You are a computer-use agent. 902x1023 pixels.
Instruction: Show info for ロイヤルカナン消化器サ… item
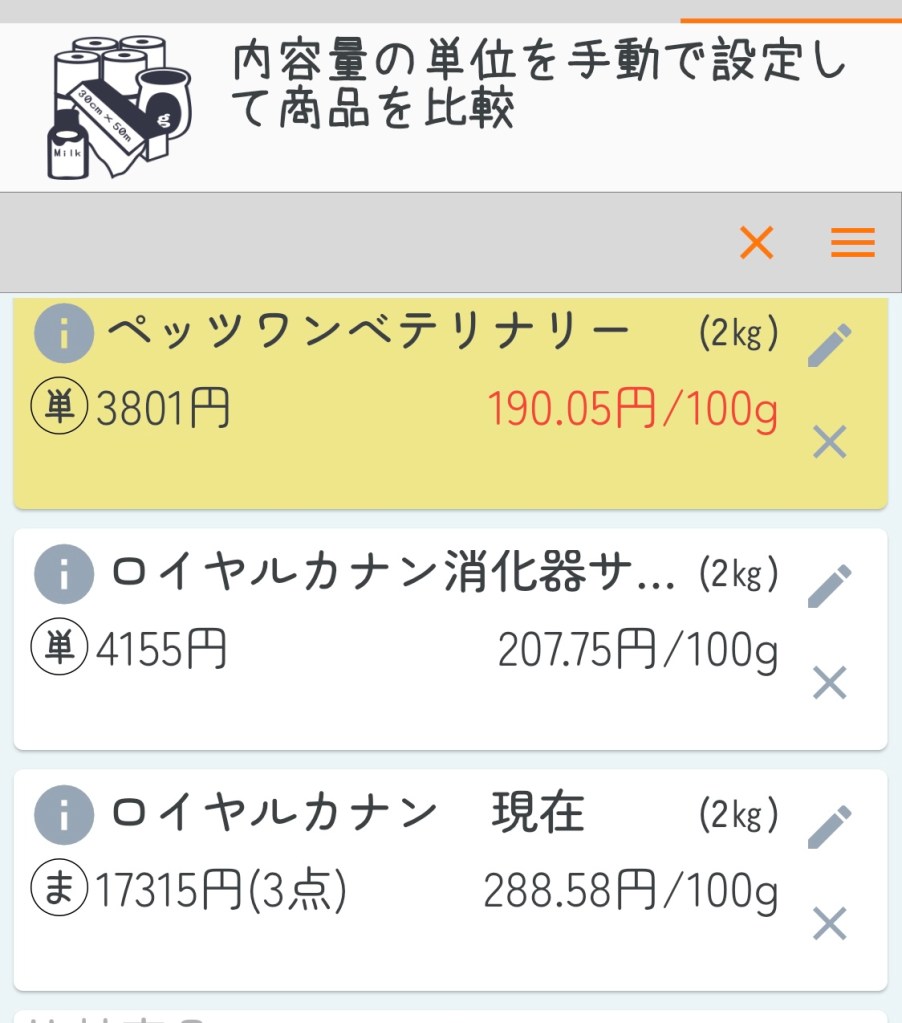point(63,573)
